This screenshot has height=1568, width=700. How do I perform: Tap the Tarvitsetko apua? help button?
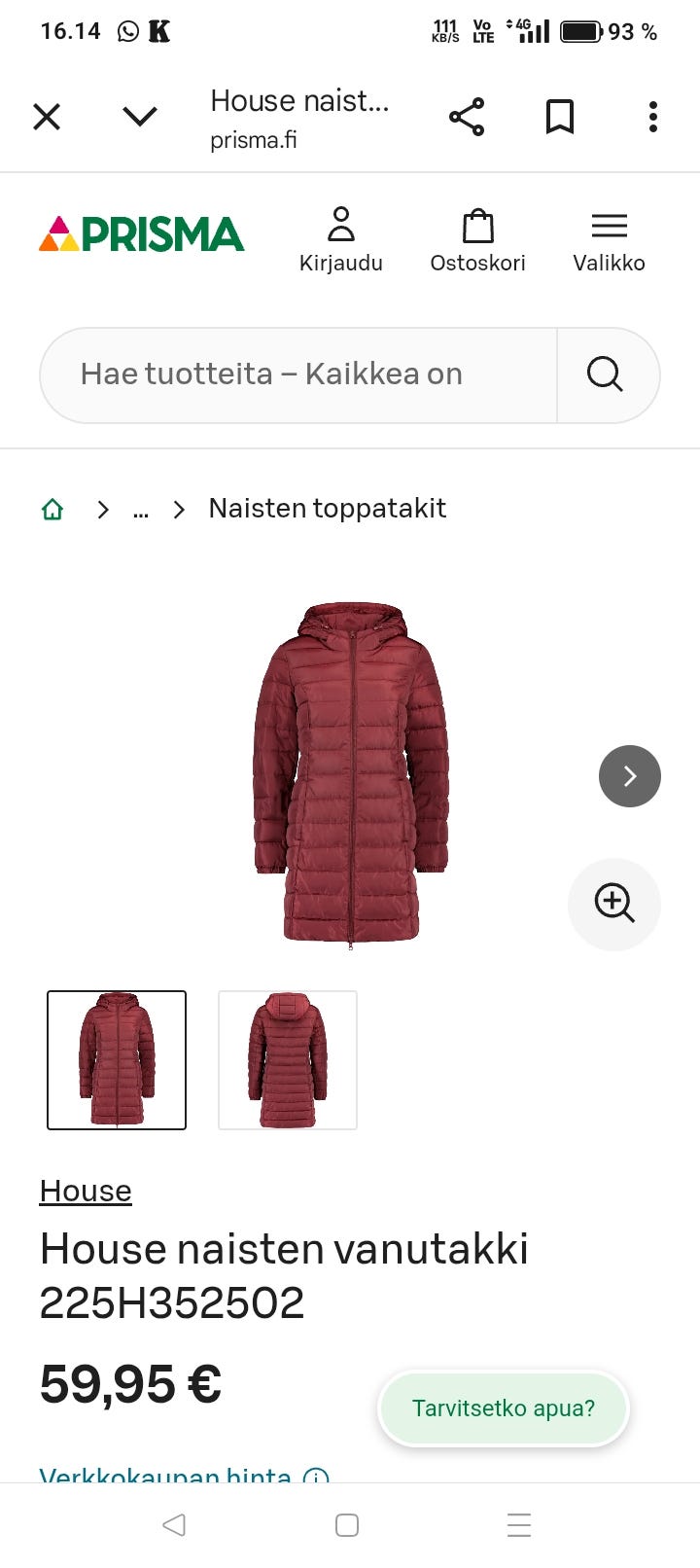(503, 1408)
